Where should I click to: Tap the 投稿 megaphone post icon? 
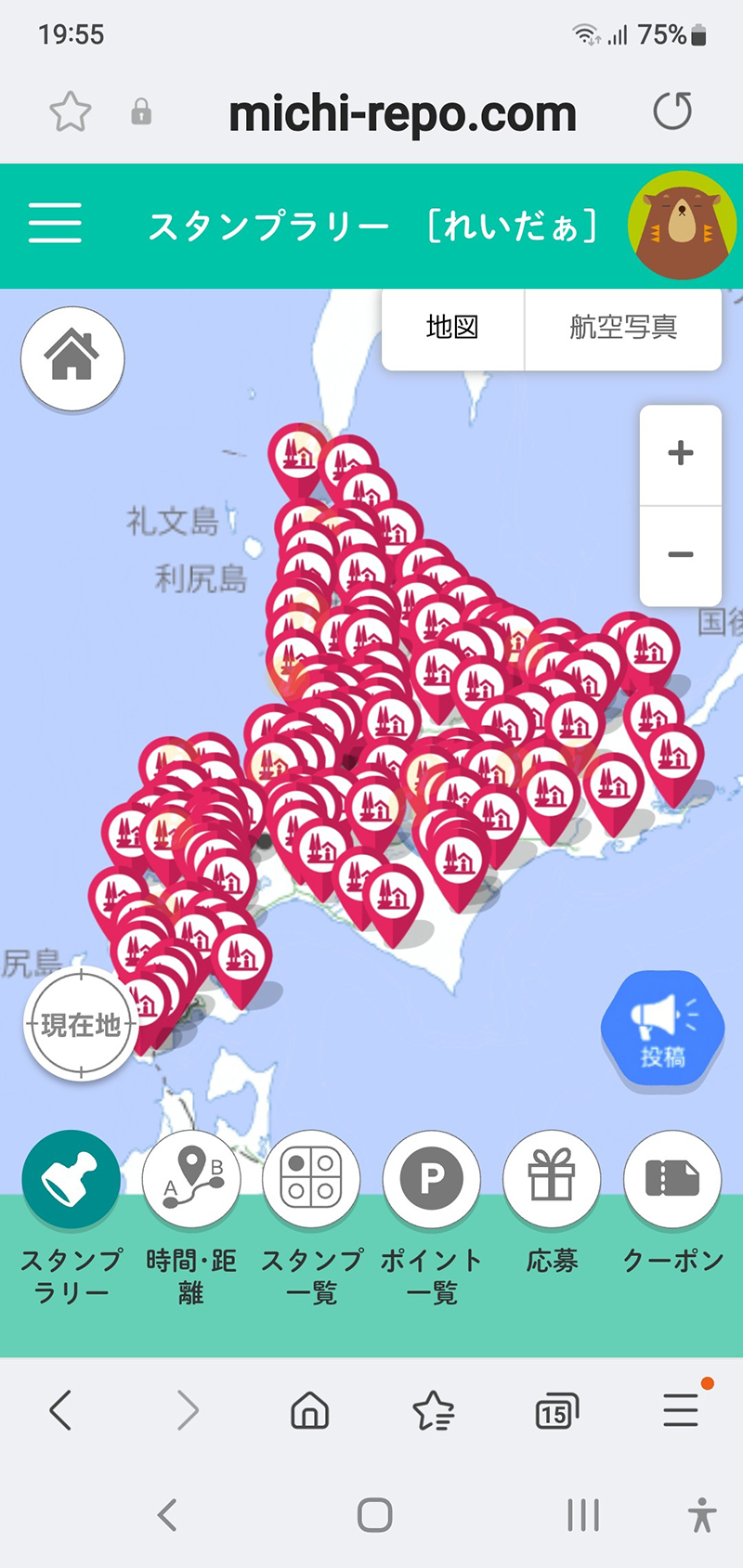(x=661, y=1027)
